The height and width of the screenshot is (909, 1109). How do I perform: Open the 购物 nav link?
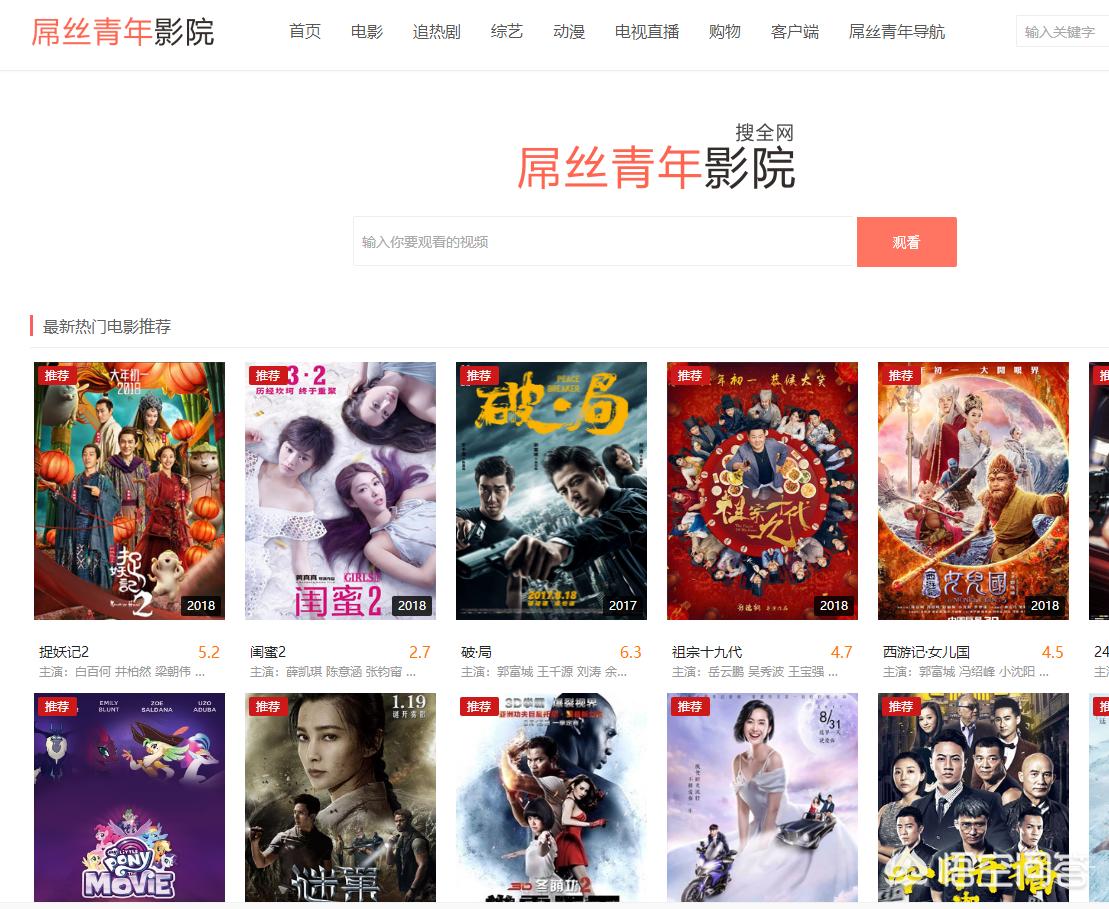click(725, 32)
